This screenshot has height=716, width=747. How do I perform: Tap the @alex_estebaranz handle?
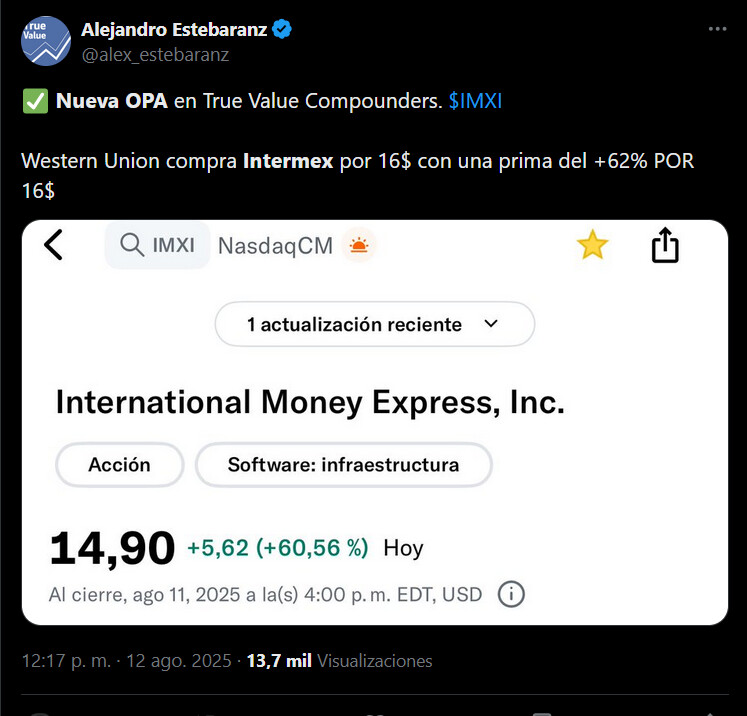click(x=155, y=55)
